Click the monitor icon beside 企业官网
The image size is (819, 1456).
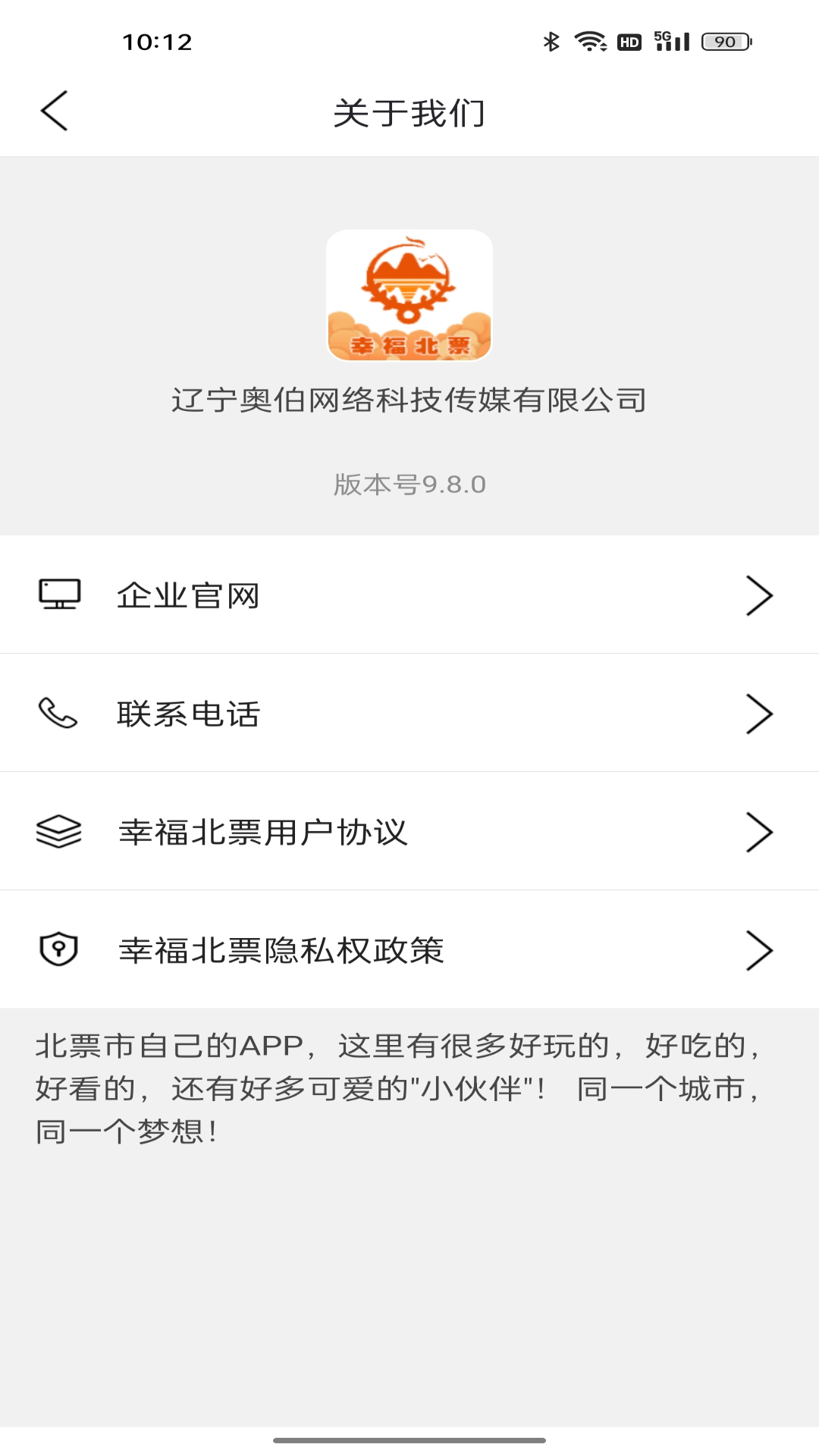coord(59,596)
